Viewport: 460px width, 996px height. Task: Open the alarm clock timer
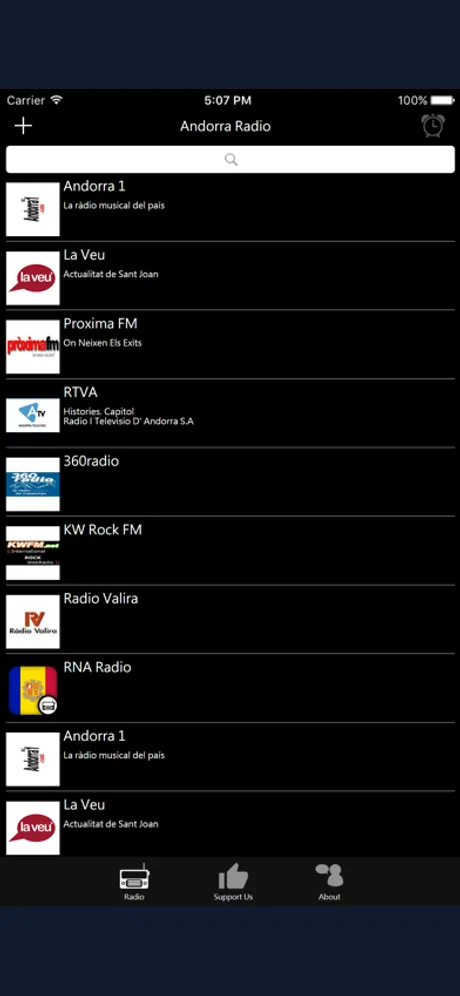[x=433, y=126]
